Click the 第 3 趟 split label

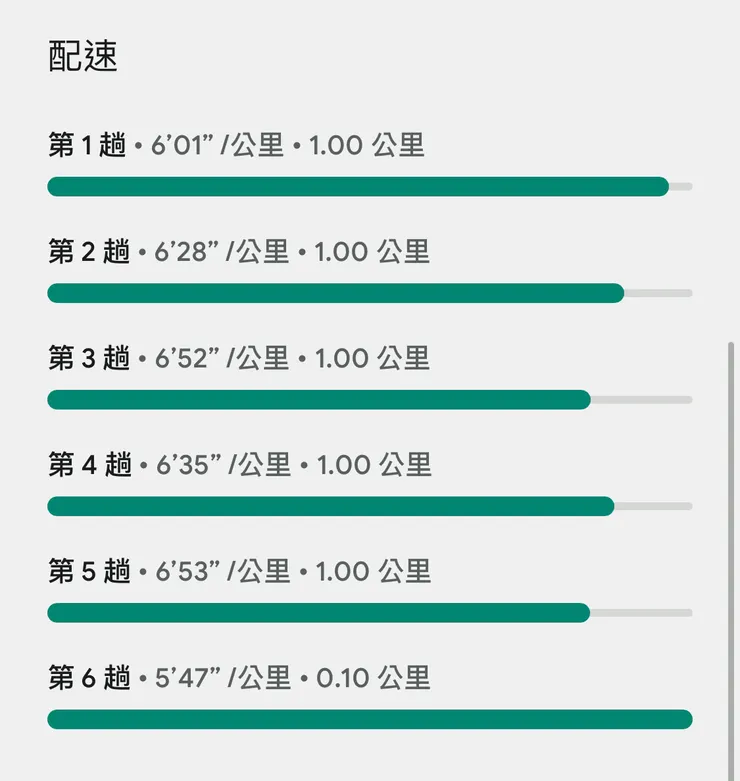[x=86, y=358]
